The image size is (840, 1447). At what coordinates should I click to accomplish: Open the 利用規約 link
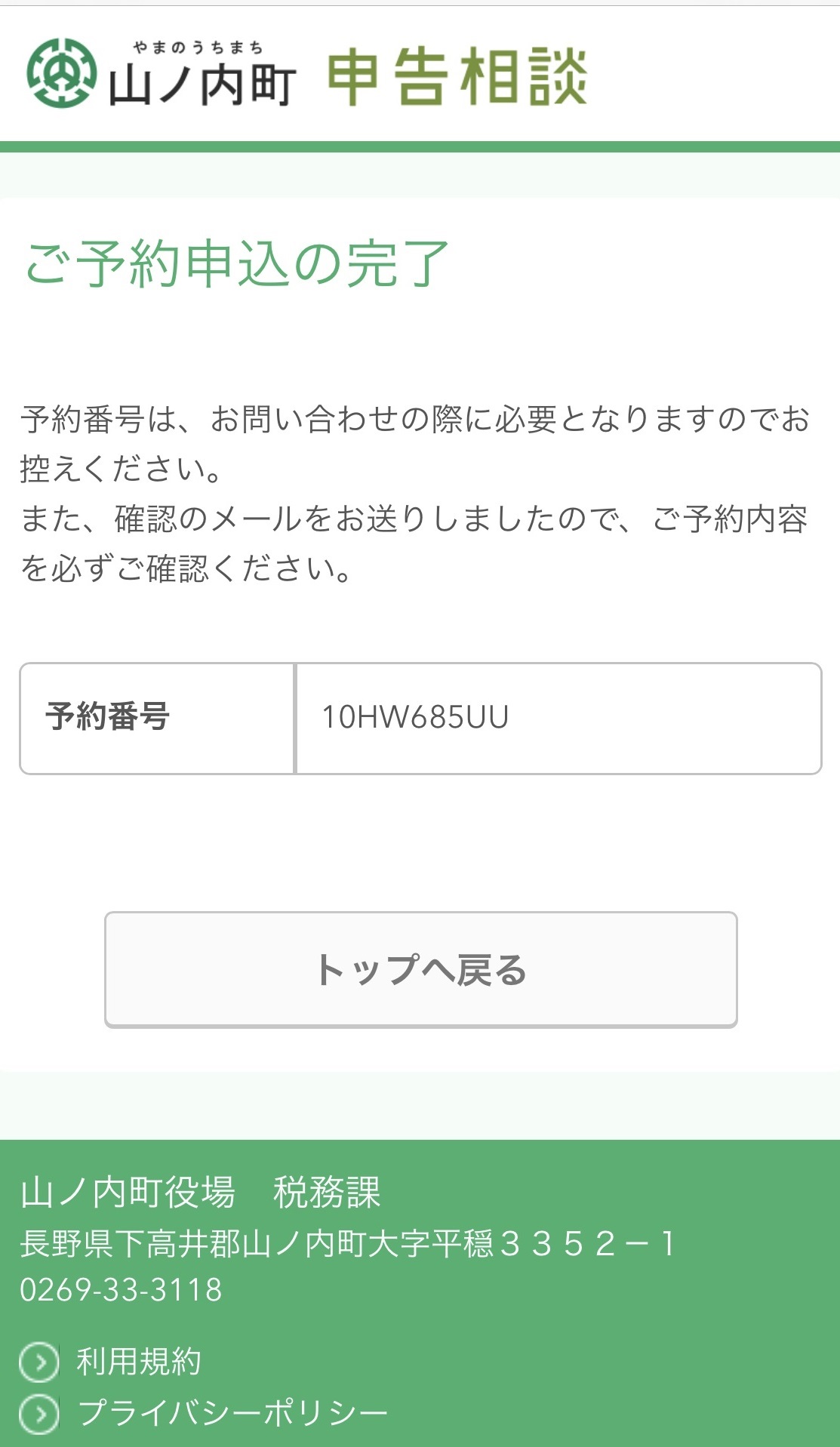click(x=138, y=1362)
